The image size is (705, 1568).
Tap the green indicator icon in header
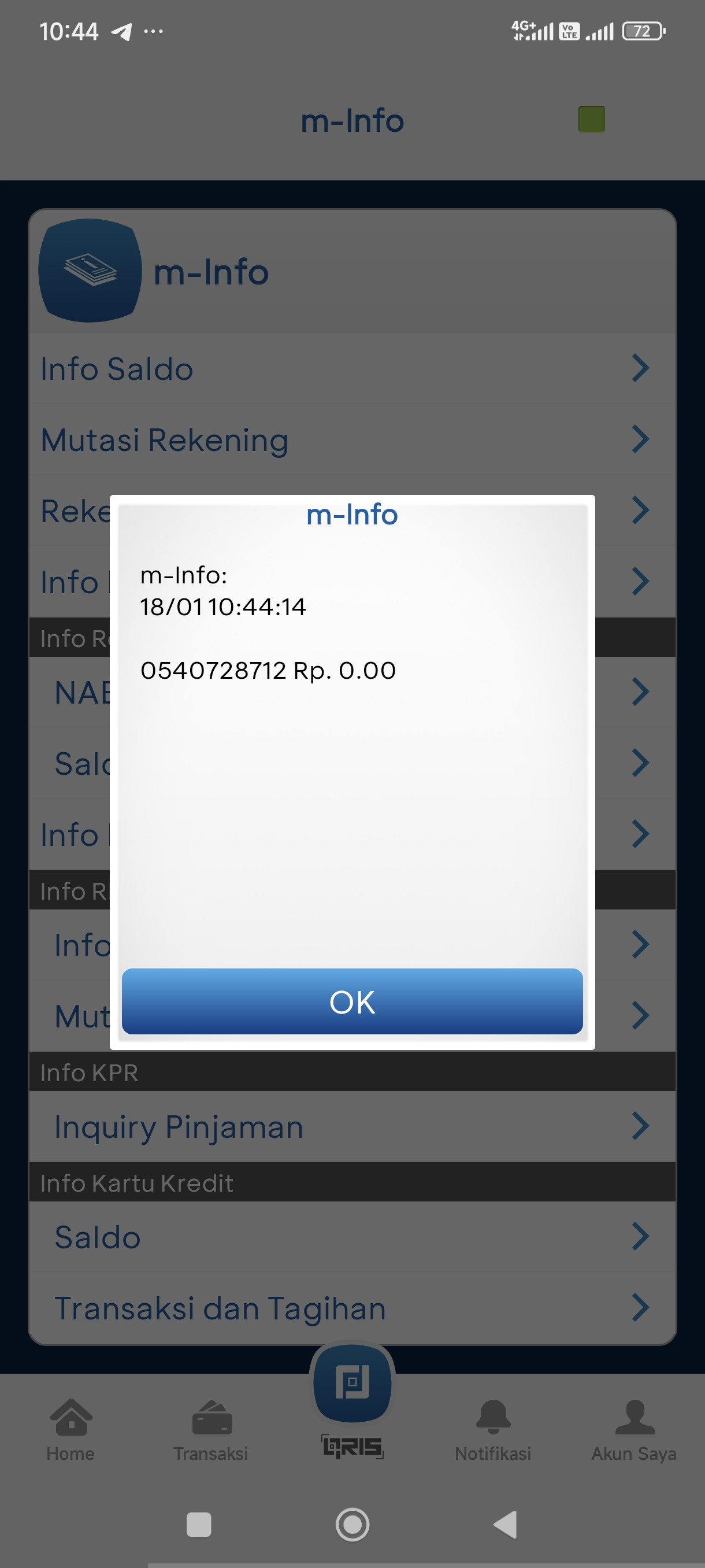(x=591, y=119)
